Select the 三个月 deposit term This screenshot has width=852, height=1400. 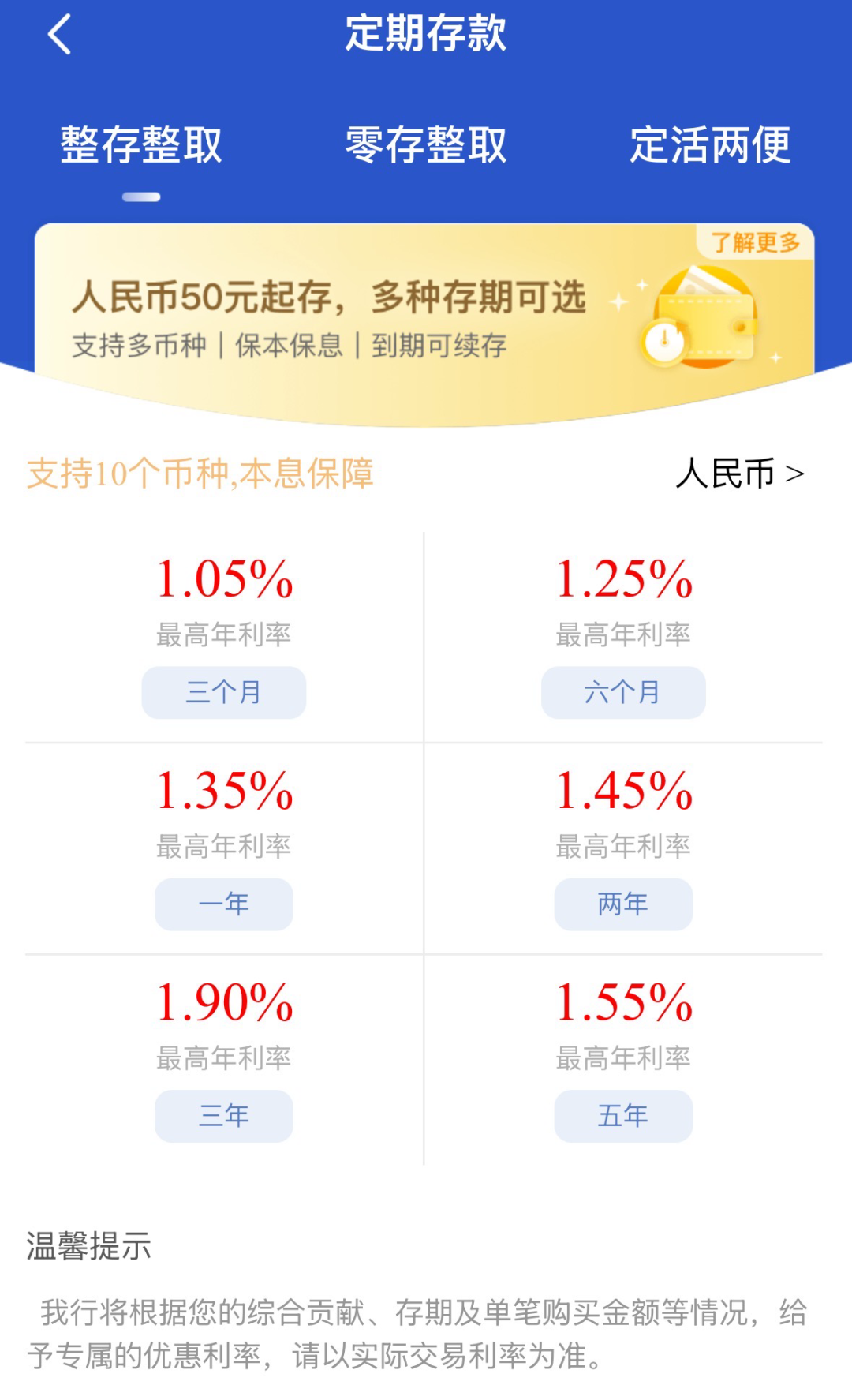click(223, 692)
